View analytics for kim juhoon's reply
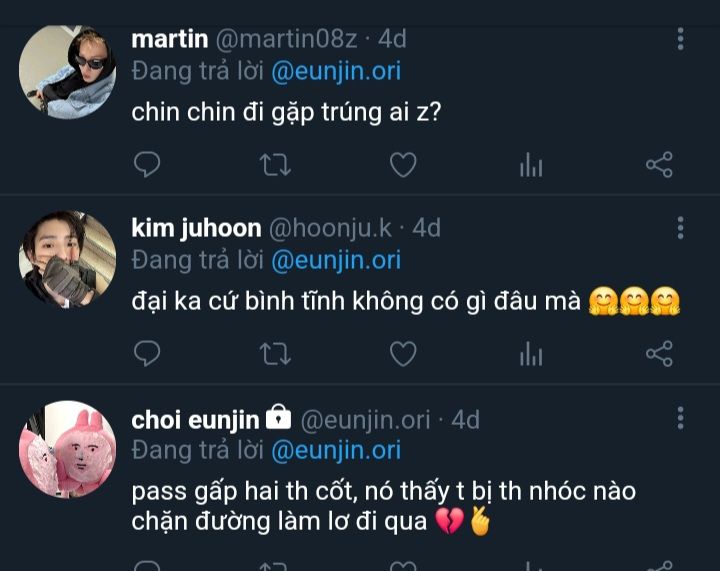720x571 pixels. tap(531, 354)
